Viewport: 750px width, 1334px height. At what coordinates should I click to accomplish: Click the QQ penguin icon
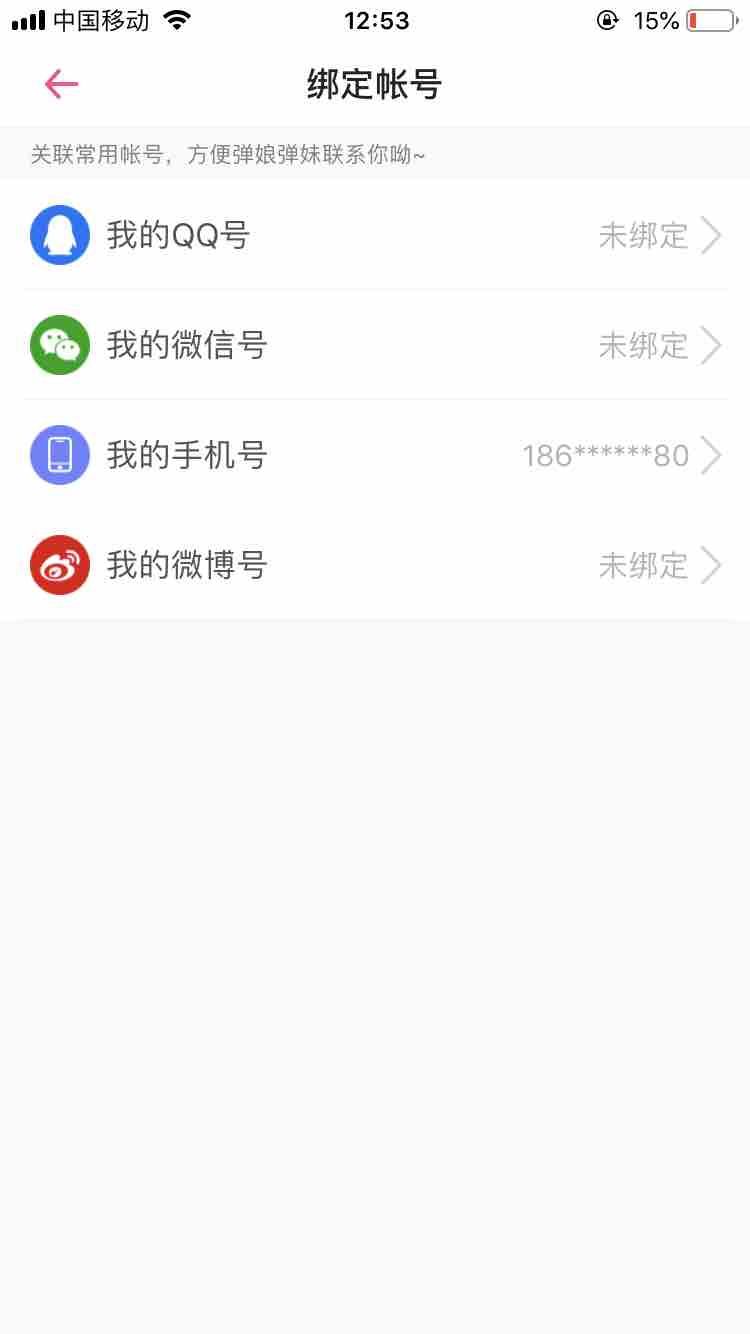coord(60,235)
